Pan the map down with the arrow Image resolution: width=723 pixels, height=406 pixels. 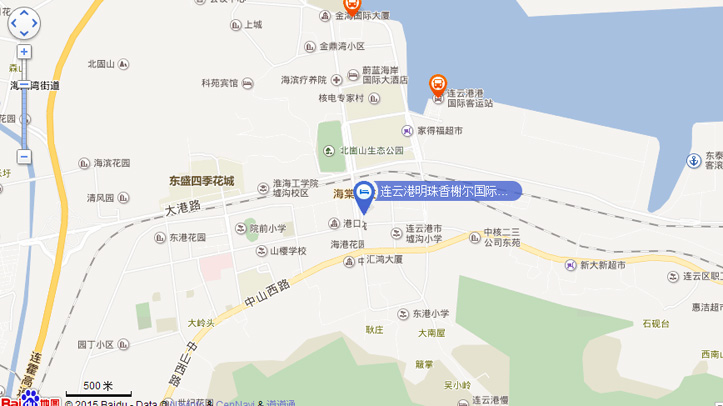pos(24,33)
